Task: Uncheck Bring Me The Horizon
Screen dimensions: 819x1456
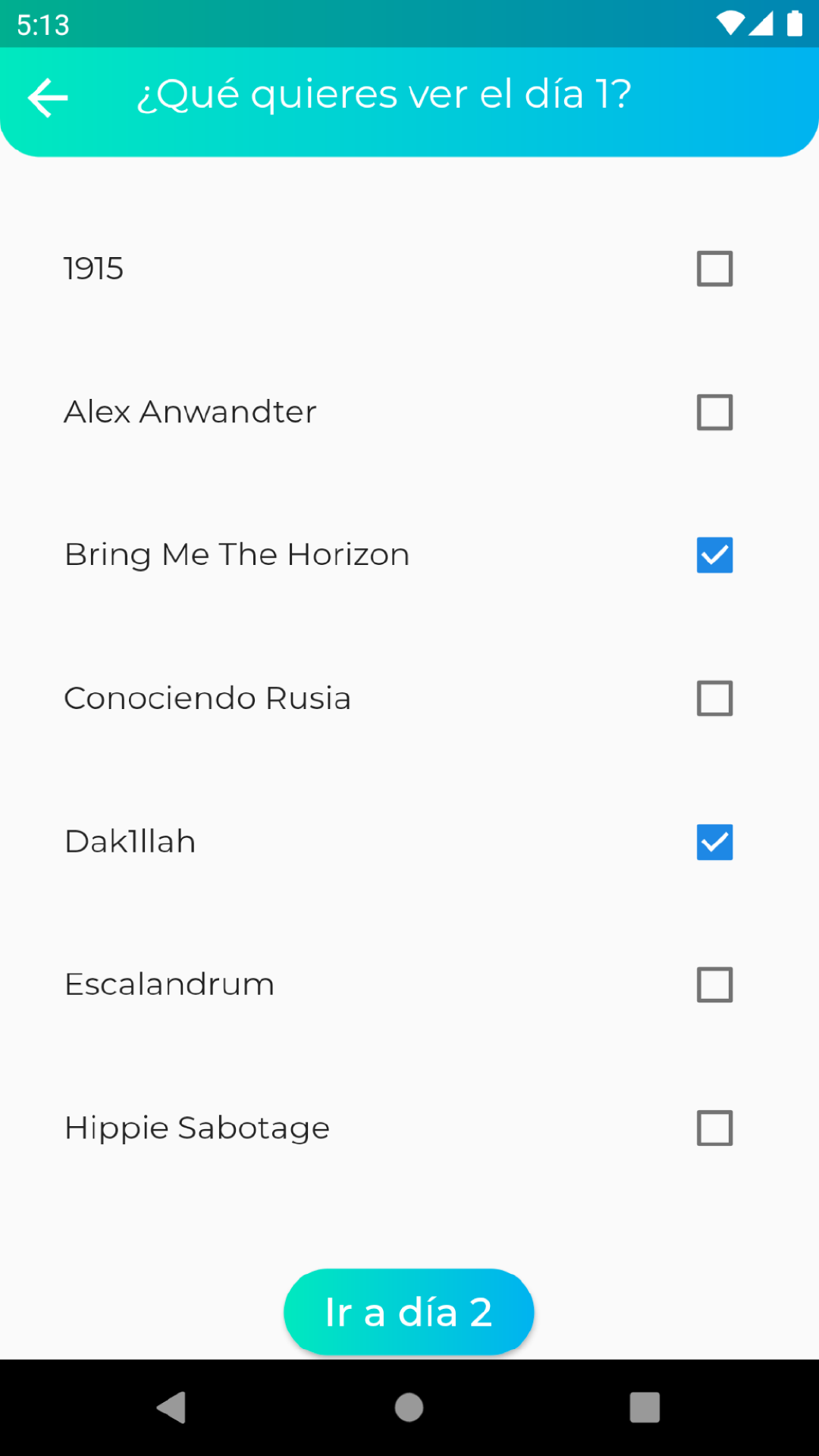Action: click(714, 555)
